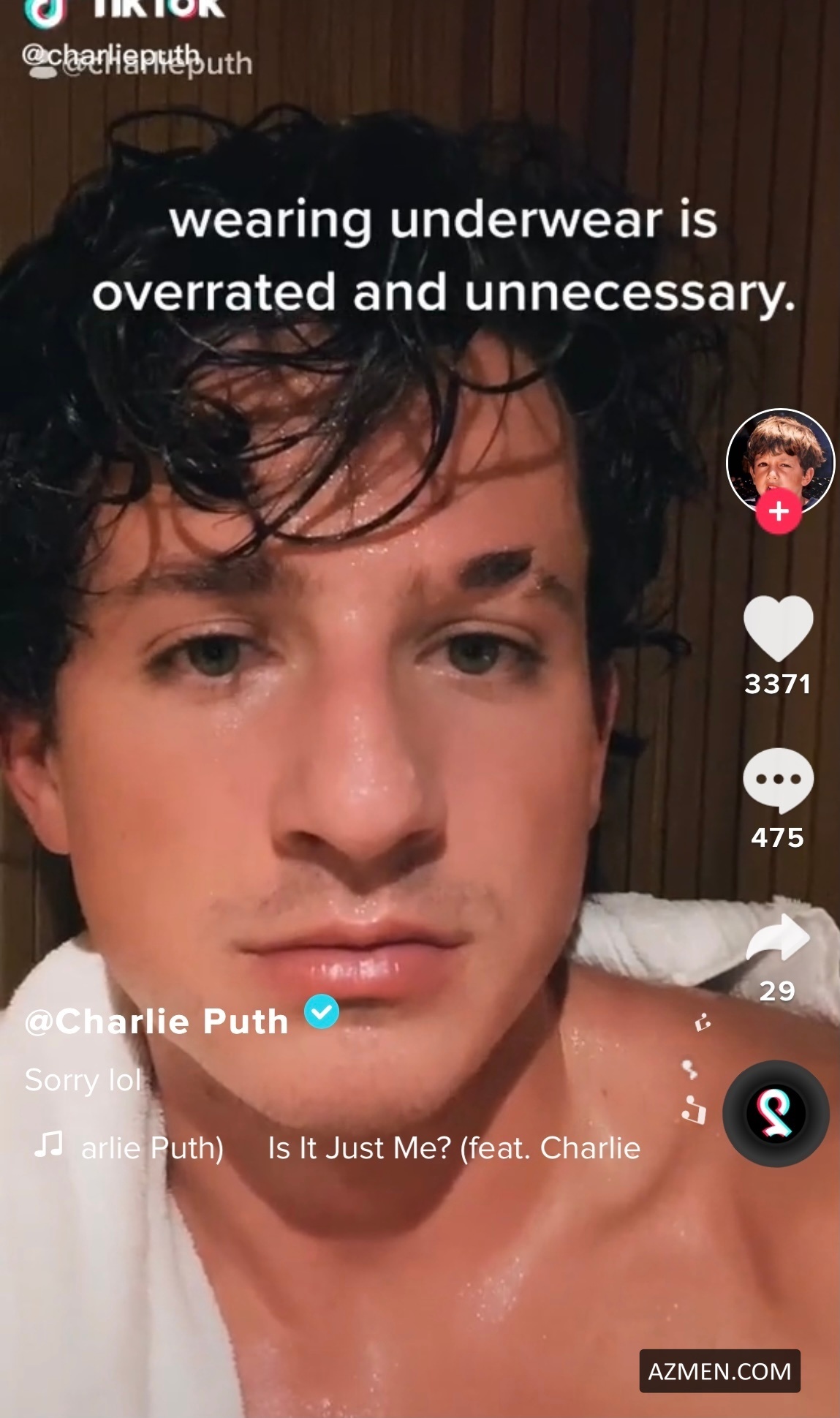Follow the creator with the plus button
Image resolution: width=840 pixels, height=1418 pixels.
pos(779,512)
